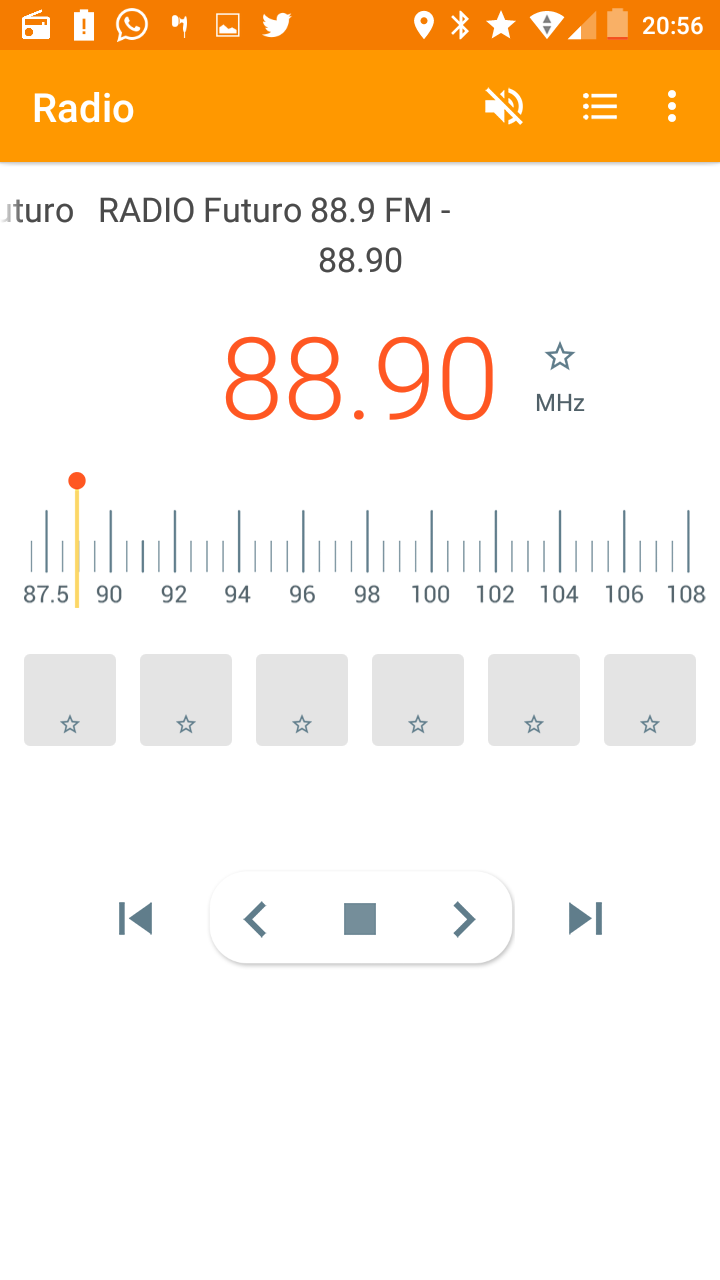Open WhatsApp from the status bar
The image size is (720, 1280).
[131, 24]
